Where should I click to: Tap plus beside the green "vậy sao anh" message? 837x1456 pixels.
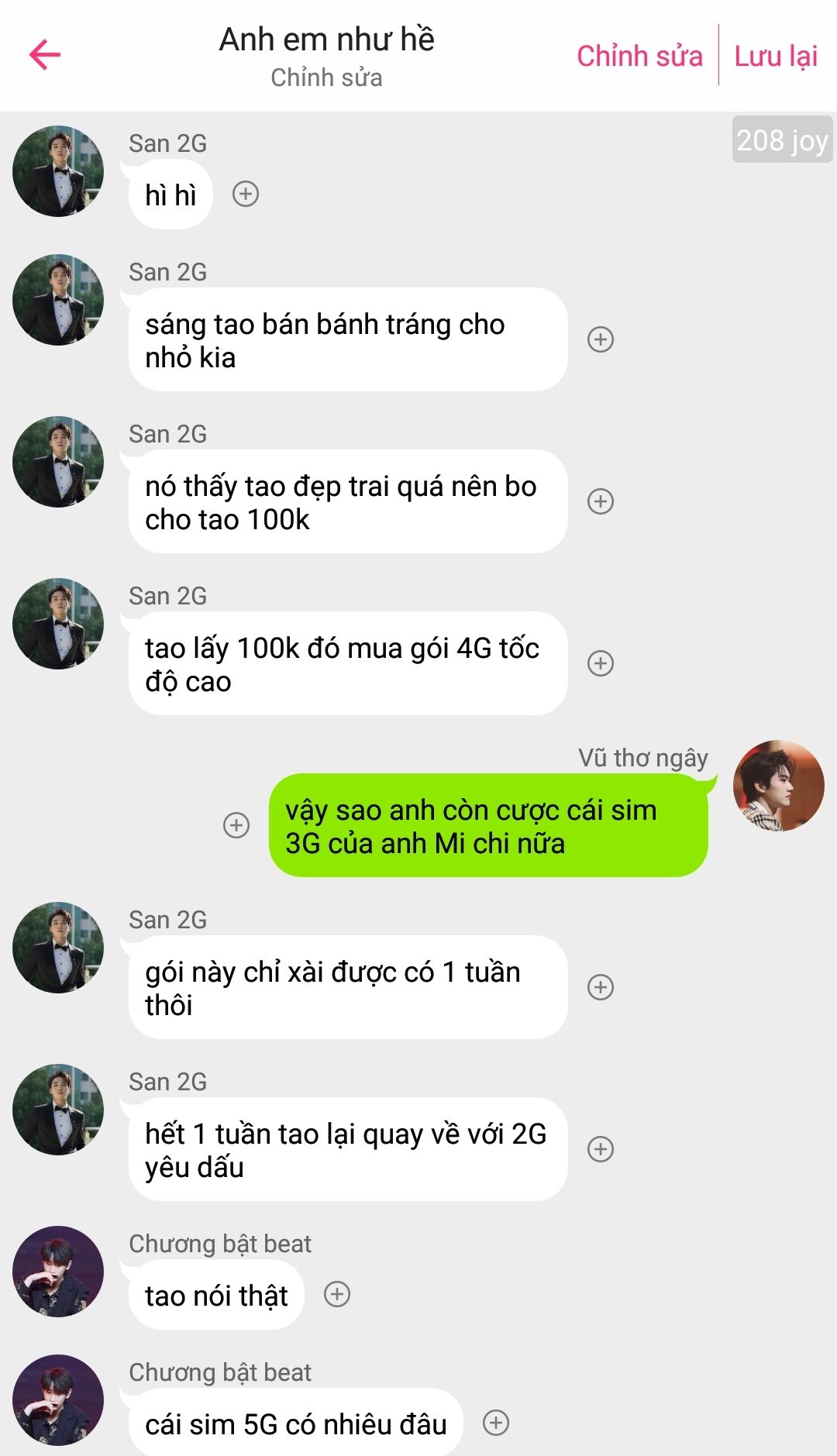point(236,825)
